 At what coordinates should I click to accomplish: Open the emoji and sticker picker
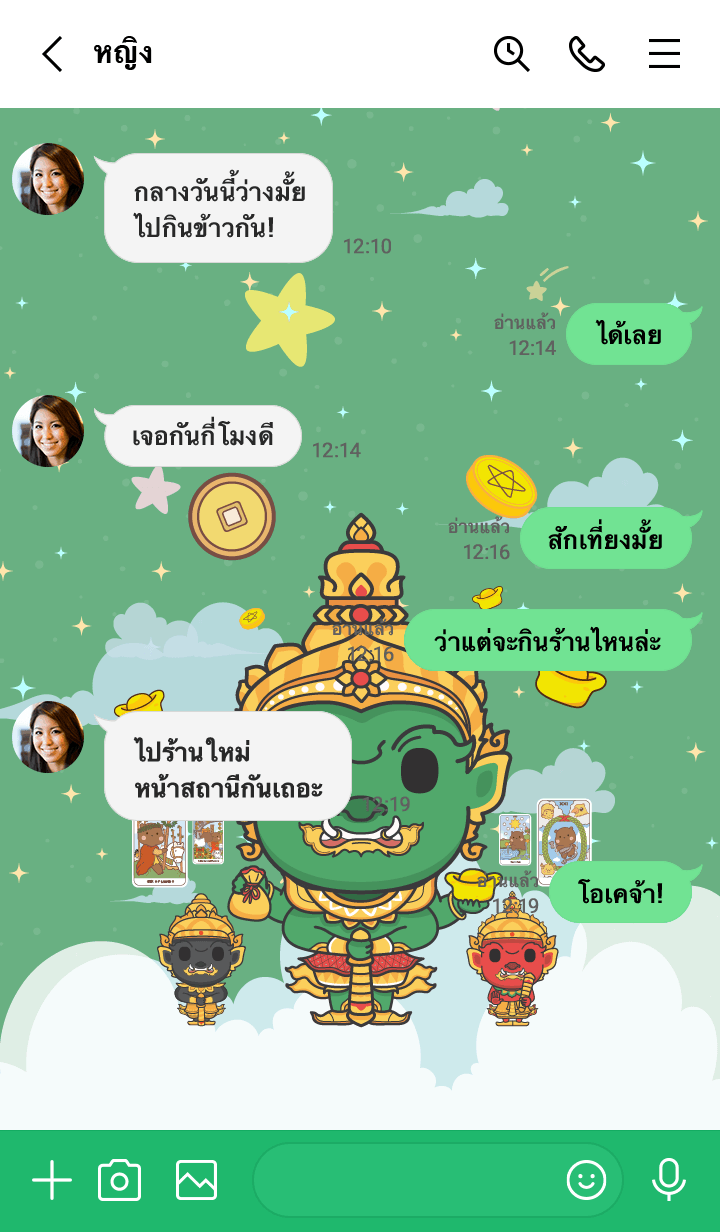[586, 1181]
